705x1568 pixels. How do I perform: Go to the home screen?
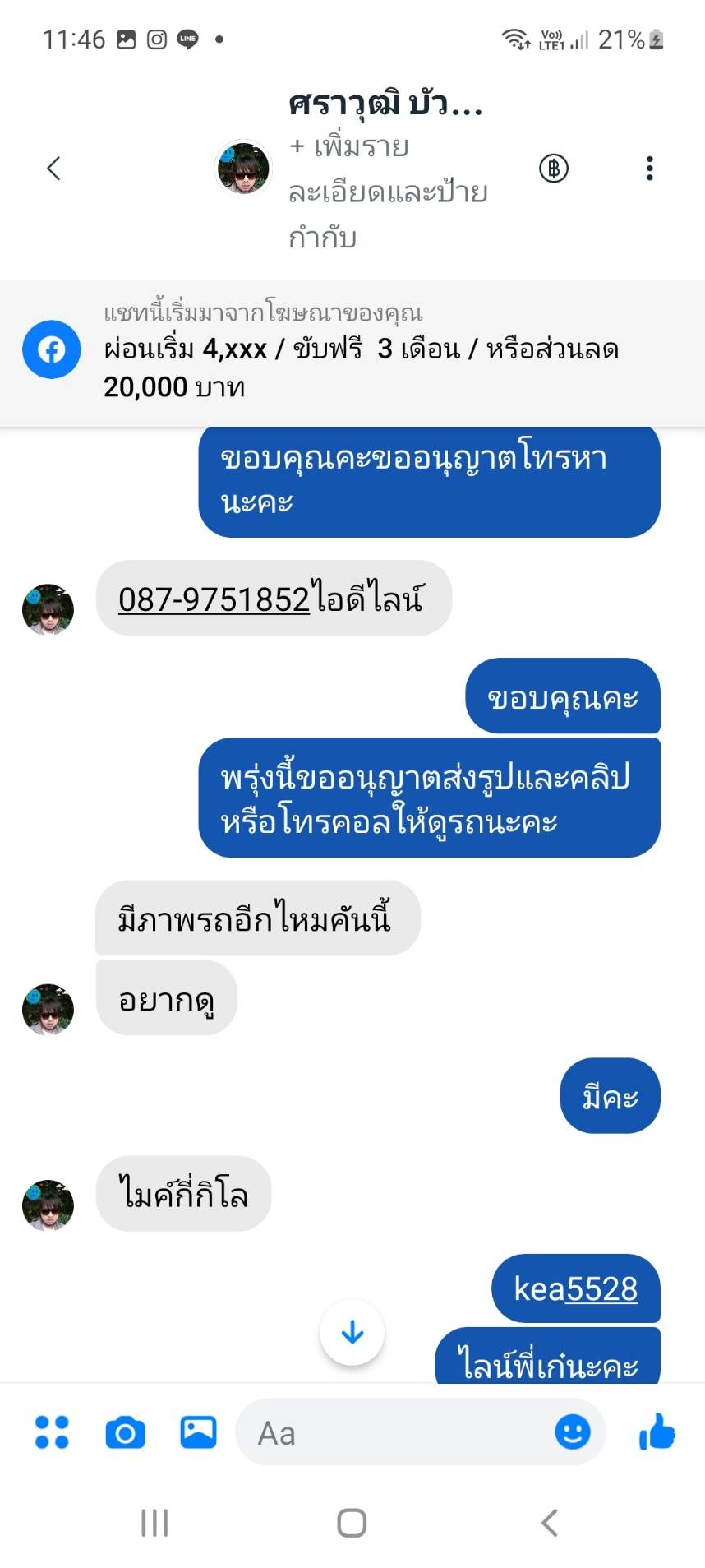[x=352, y=1523]
